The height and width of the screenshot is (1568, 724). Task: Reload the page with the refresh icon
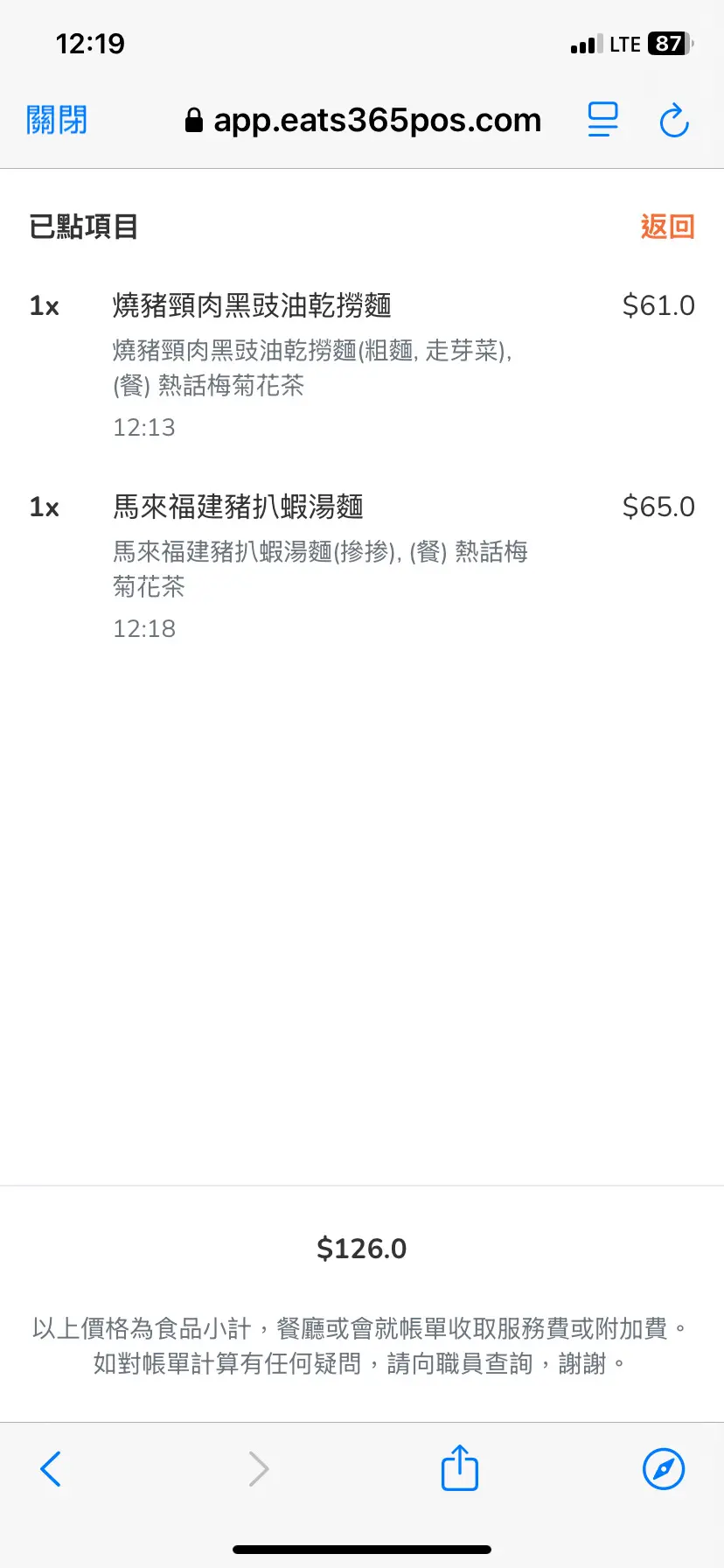674,121
